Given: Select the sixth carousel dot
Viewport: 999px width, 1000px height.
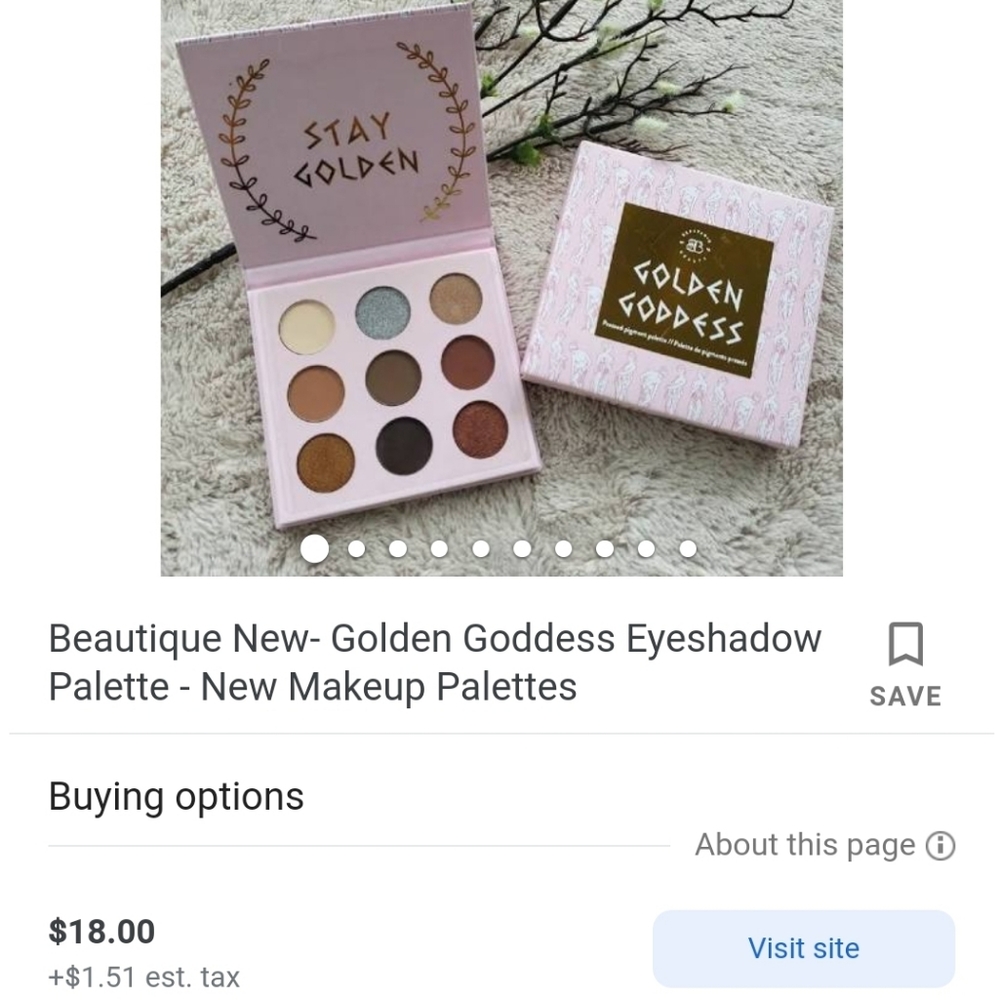Looking at the screenshot, I should 521,548.
